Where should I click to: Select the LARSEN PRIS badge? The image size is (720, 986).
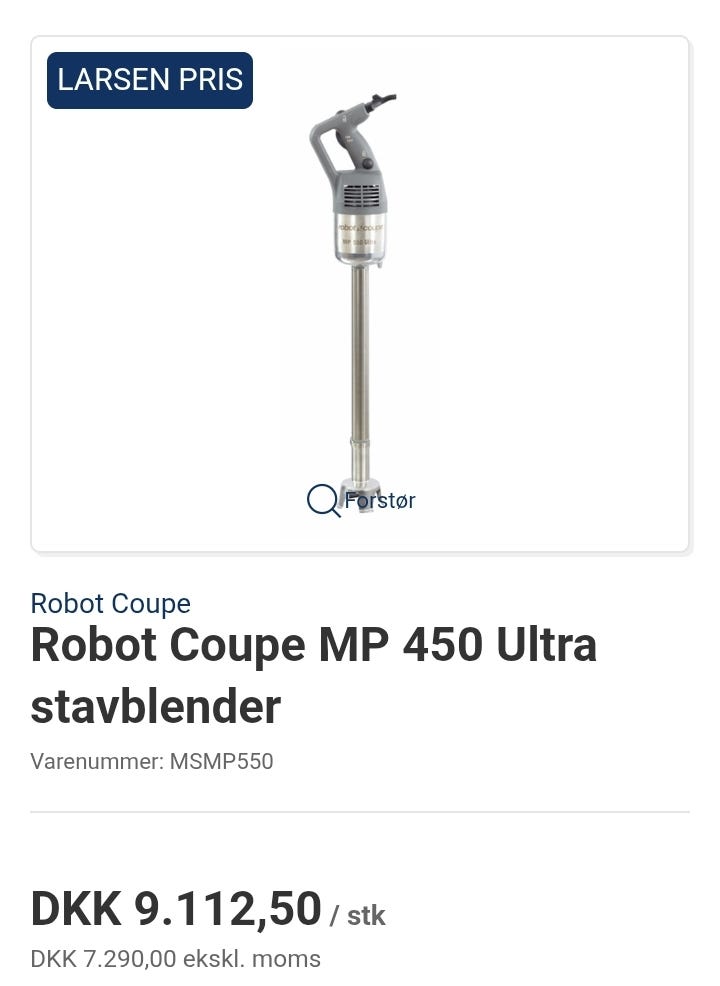pyautogui.click(x=150, y=80)
